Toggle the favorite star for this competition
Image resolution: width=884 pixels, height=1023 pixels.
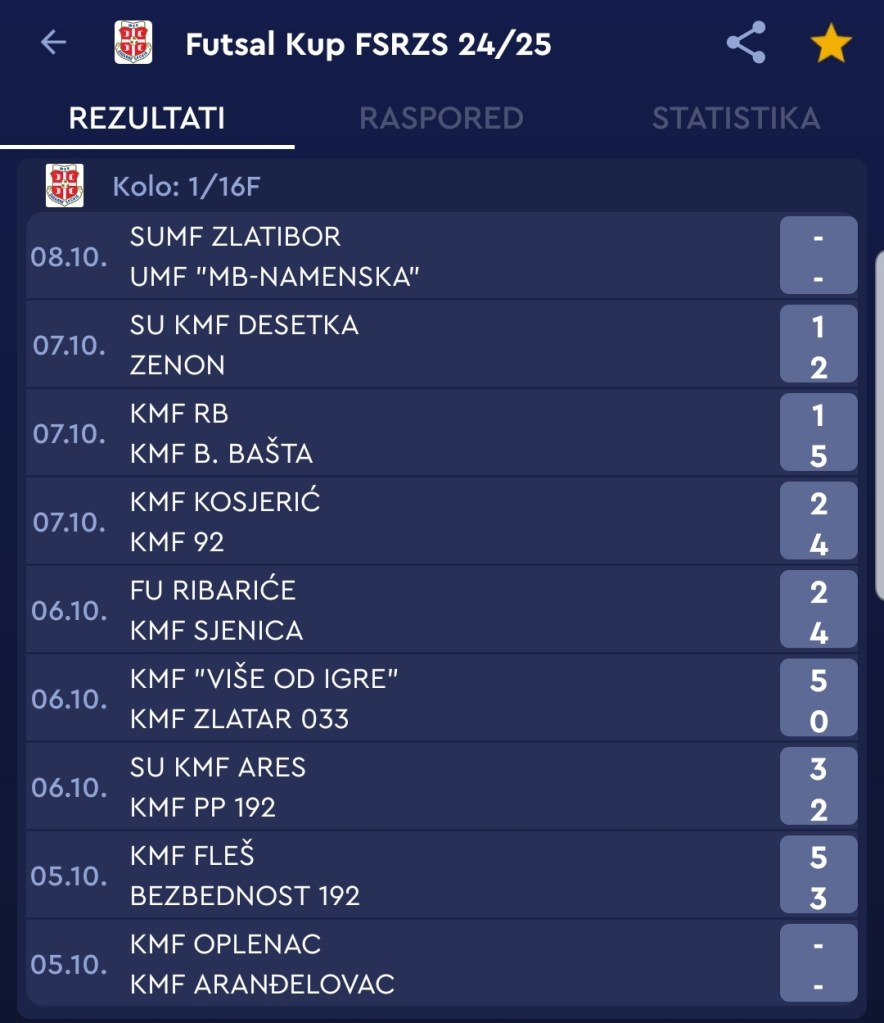click(830, 44)
